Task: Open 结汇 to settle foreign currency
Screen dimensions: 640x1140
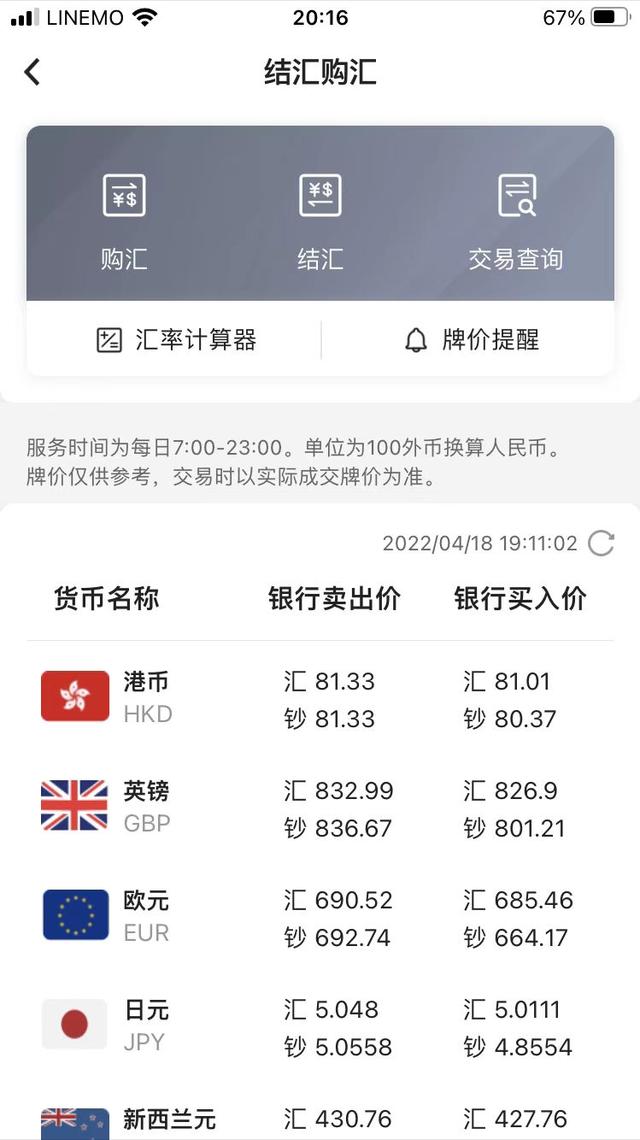Action: pos(320,221)
